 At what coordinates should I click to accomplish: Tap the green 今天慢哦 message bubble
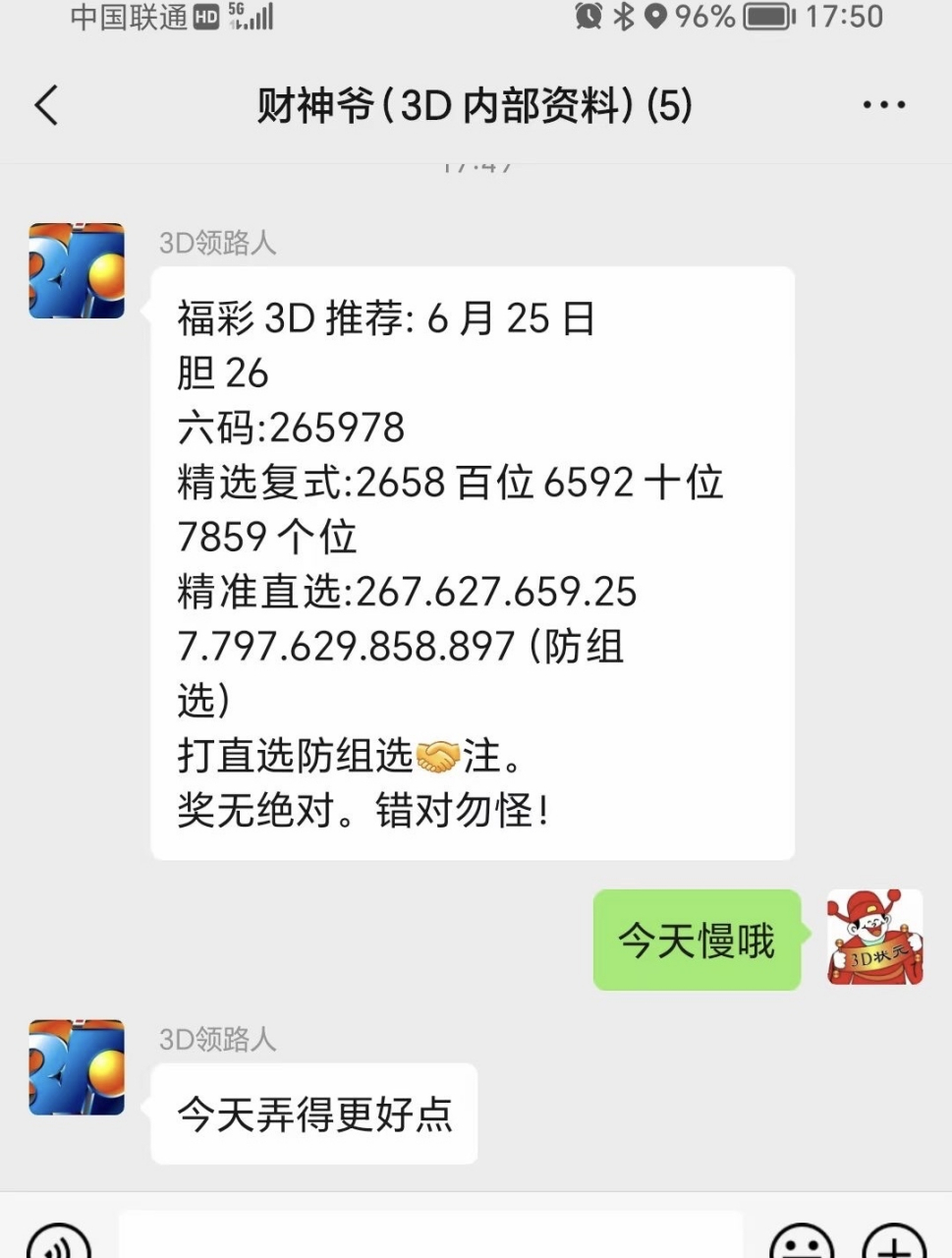(x=697, y=940)
